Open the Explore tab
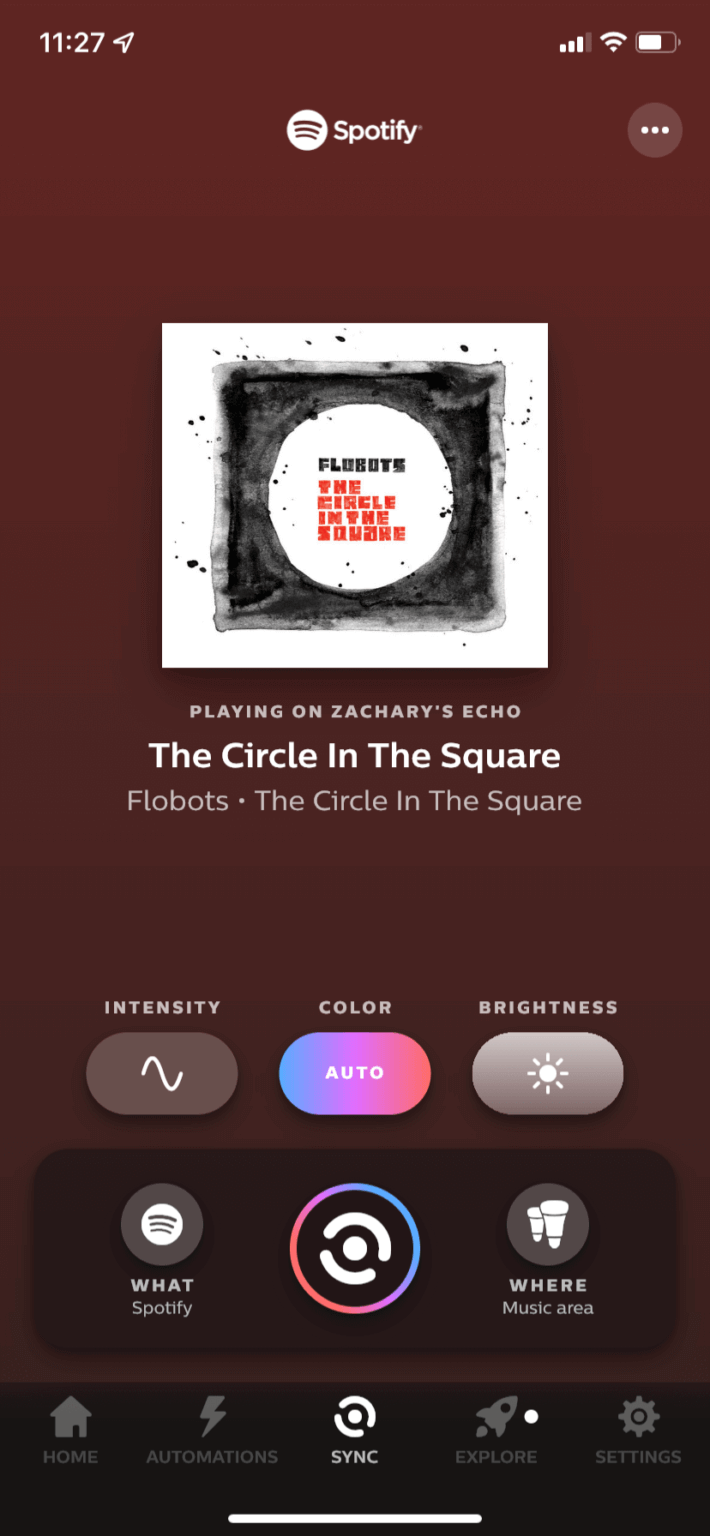 [497, 1430]
